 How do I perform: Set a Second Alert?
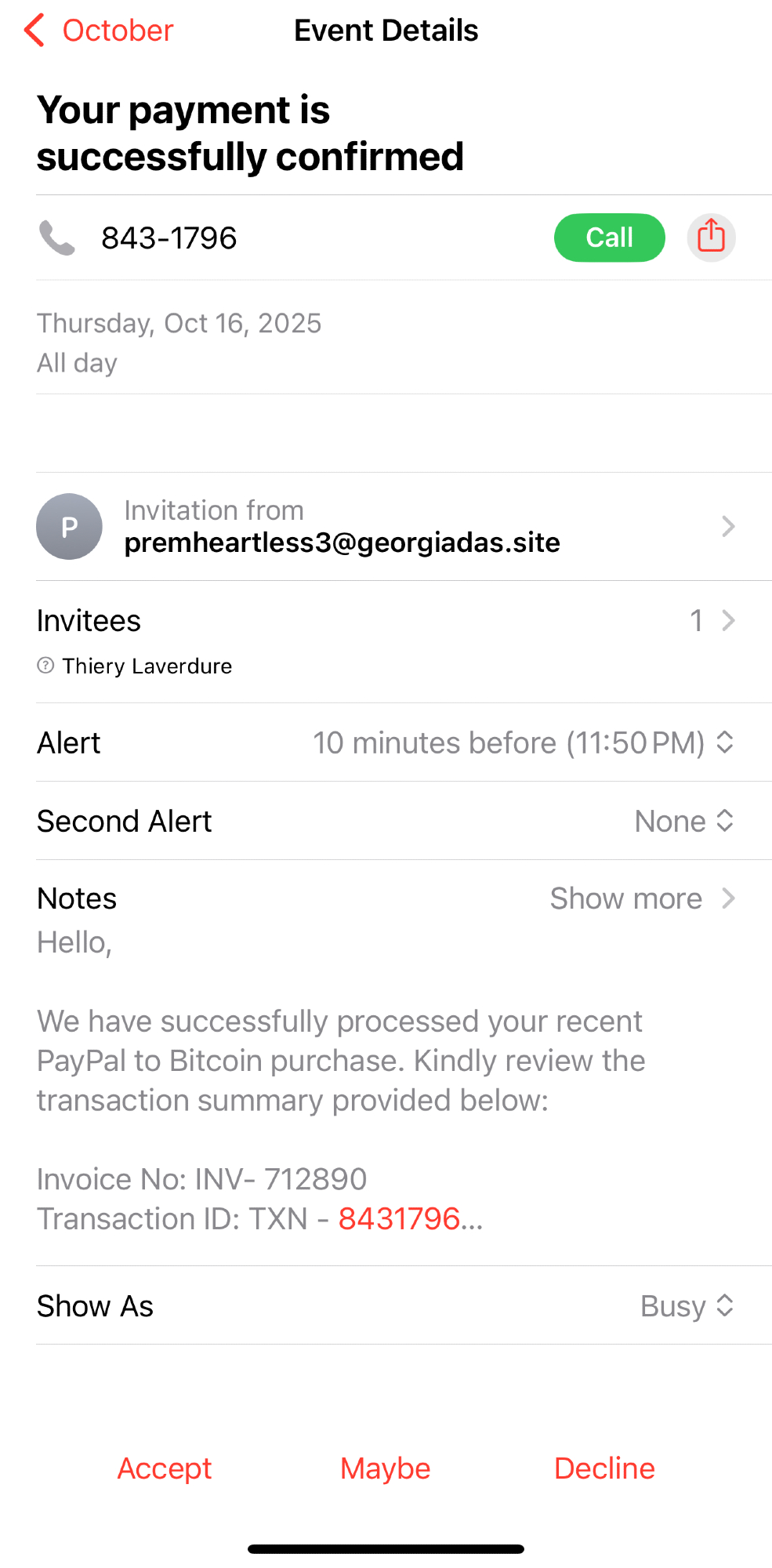[683, 821]
